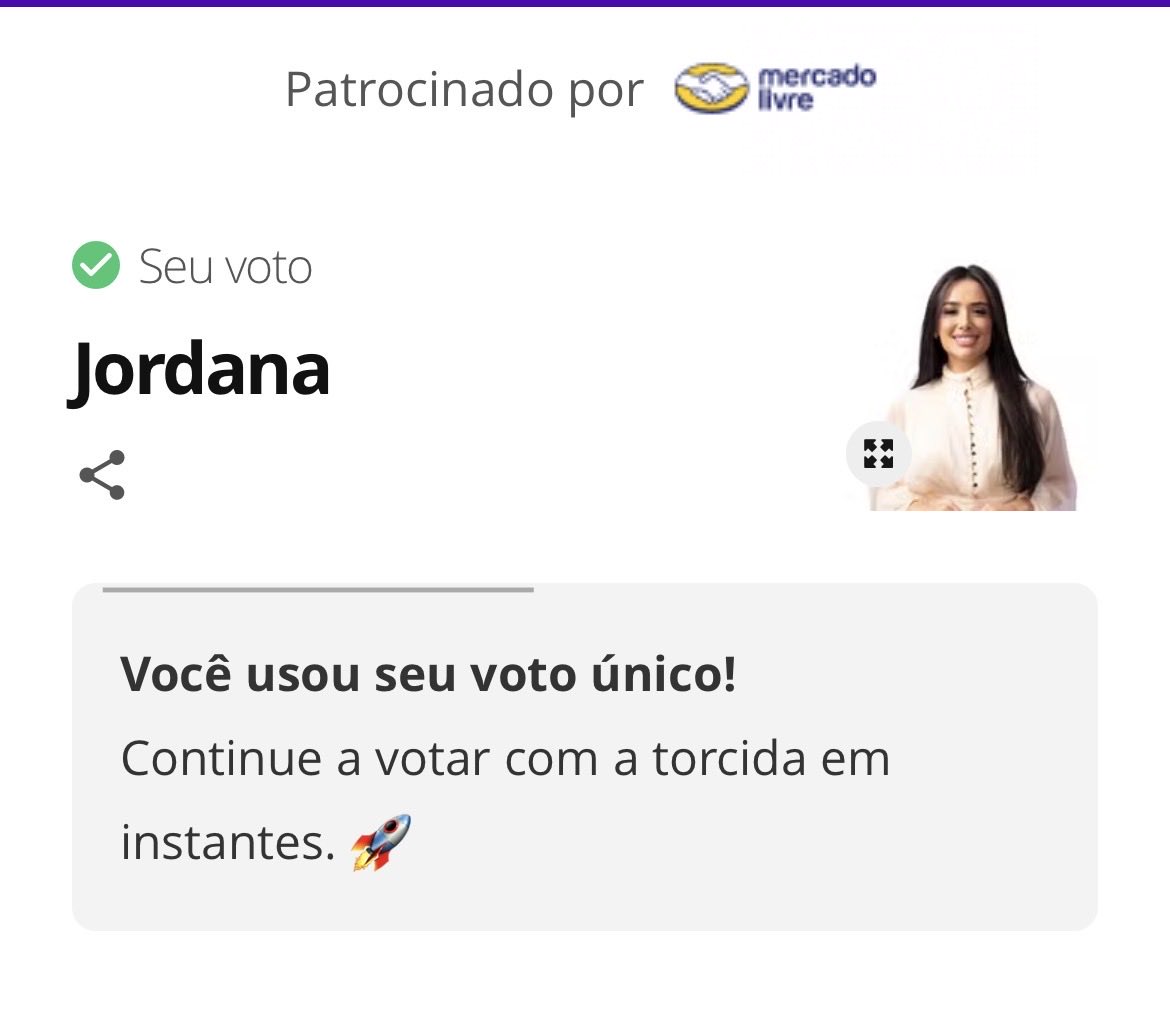Share your vote for Jordana
The height and width of the screenshot is (1031, 1170).
click(102, 475)
